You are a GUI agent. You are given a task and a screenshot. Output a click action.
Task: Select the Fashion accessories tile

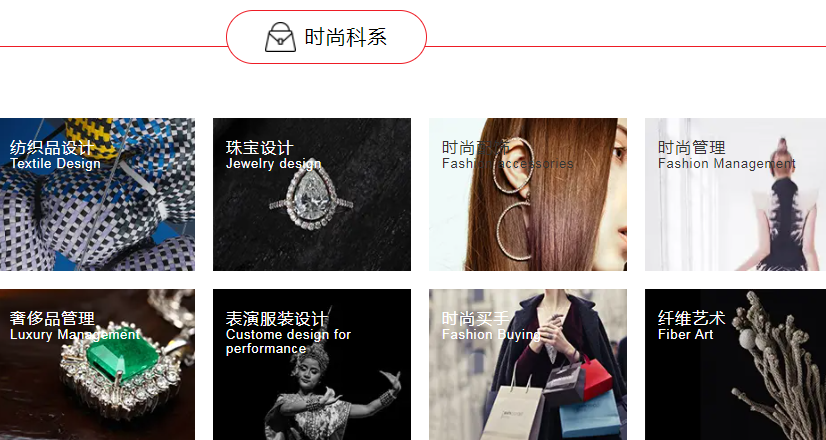coord(527,194)
